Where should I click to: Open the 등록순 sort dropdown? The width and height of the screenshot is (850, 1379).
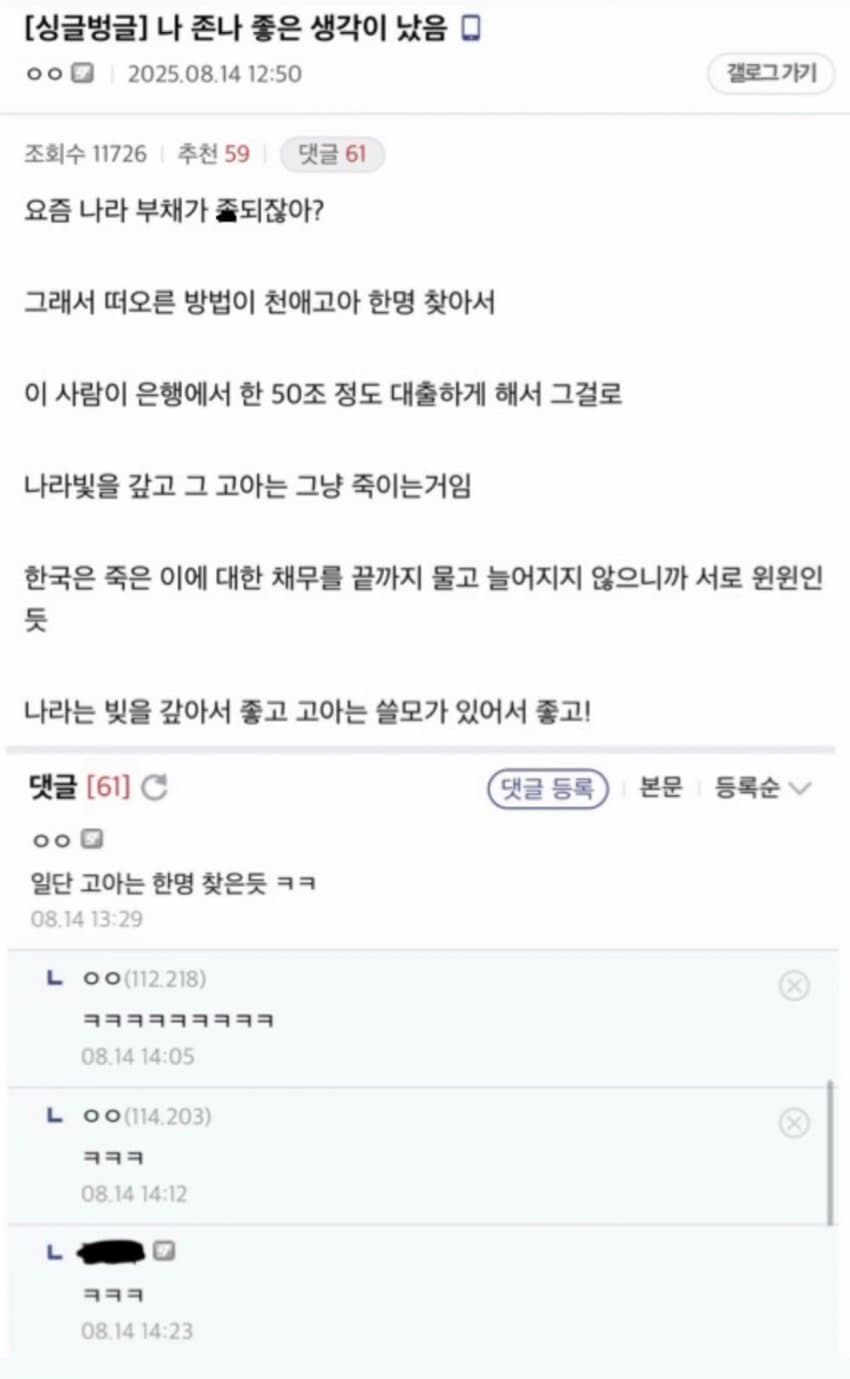762,788
